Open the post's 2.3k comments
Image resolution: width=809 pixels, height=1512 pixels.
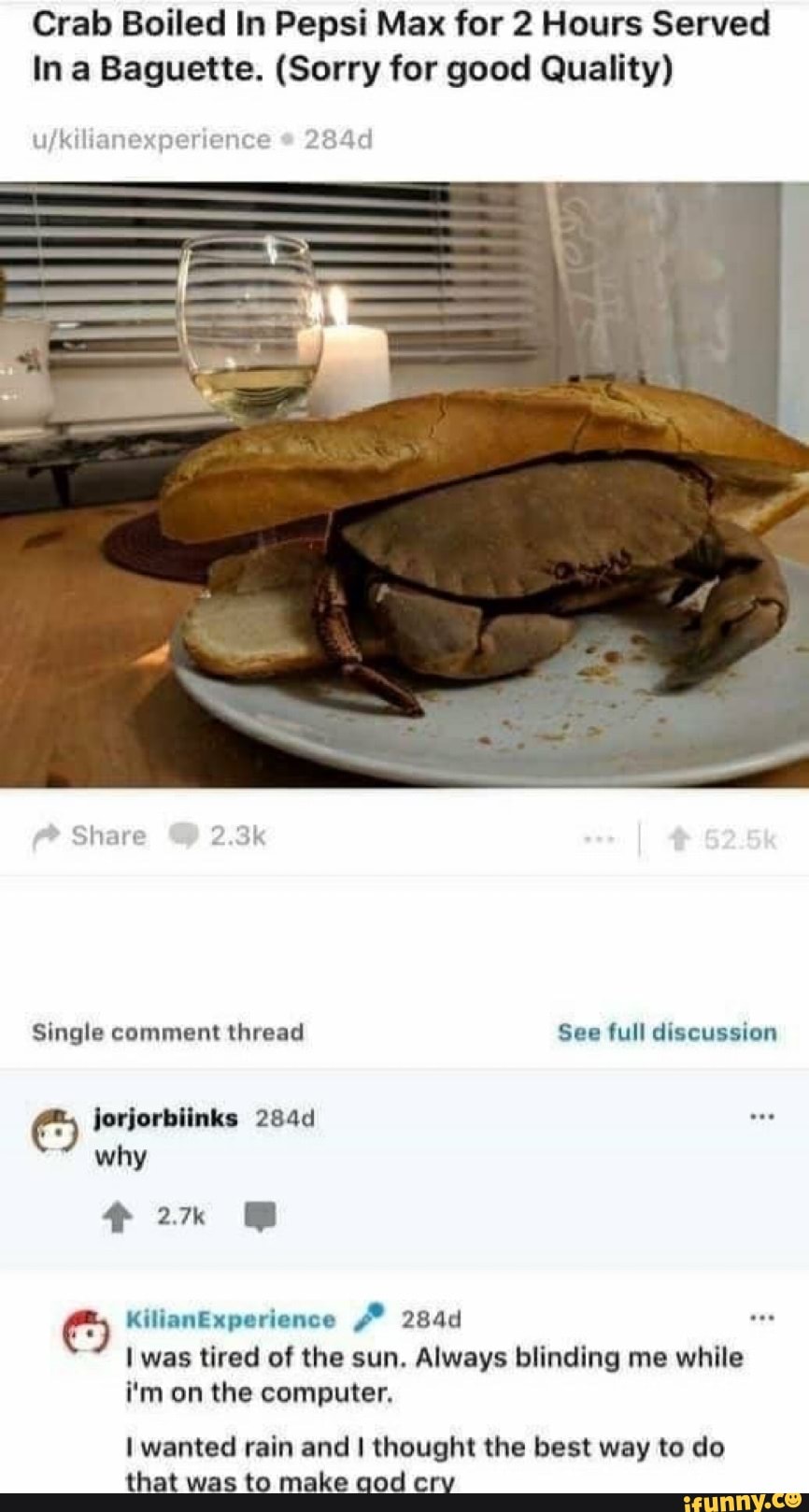[219, 836]
